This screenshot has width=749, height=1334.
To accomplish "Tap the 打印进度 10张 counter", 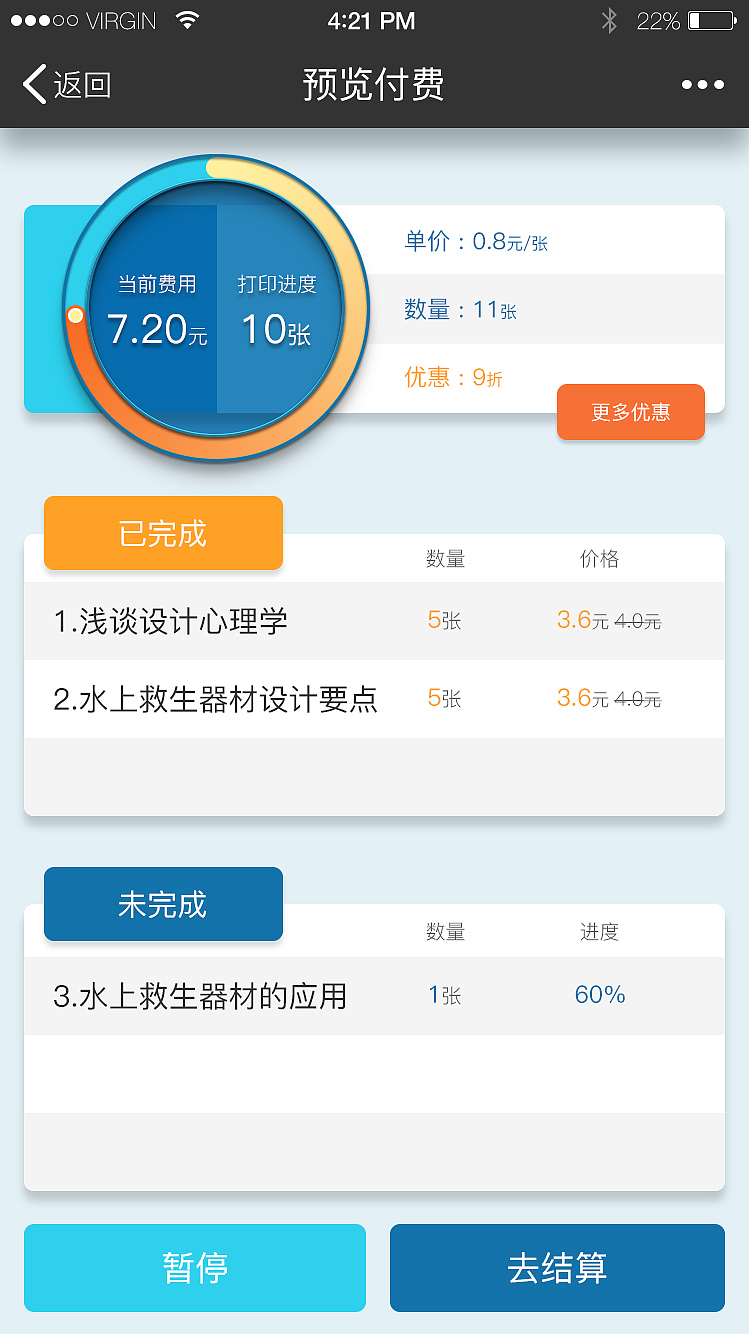I will [278, 310].
